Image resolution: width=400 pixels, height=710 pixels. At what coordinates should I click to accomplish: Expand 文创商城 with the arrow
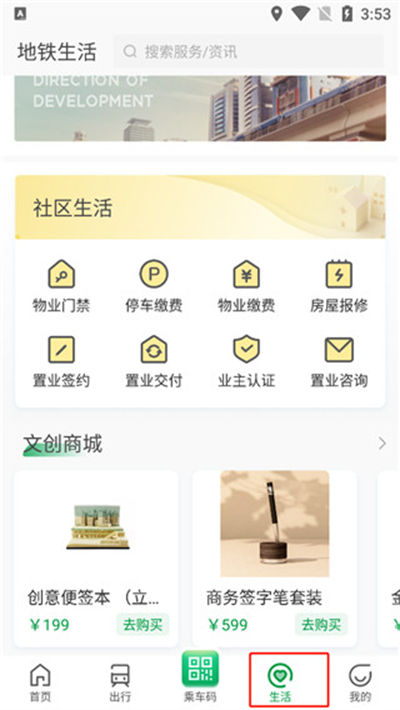pos(382,444)
